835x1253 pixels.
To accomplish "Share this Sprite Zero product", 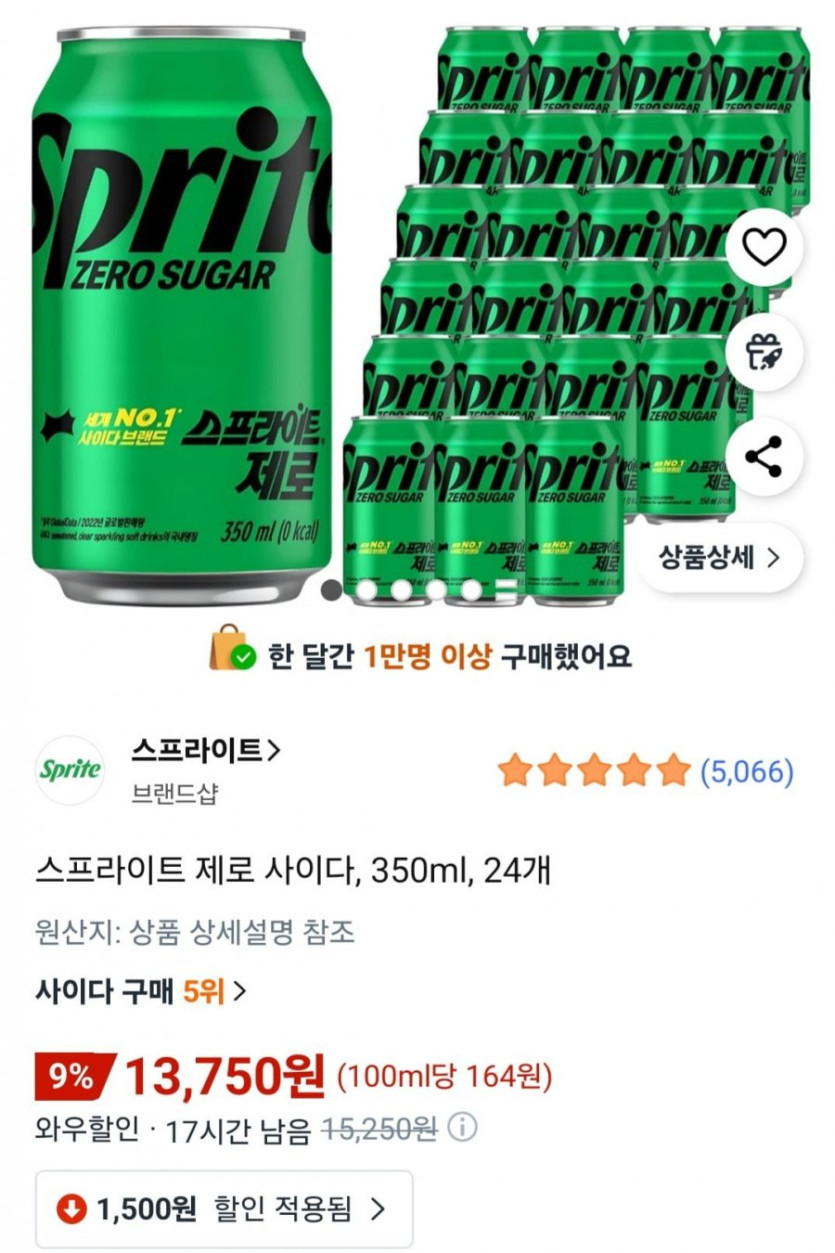I will coord(765,457).
